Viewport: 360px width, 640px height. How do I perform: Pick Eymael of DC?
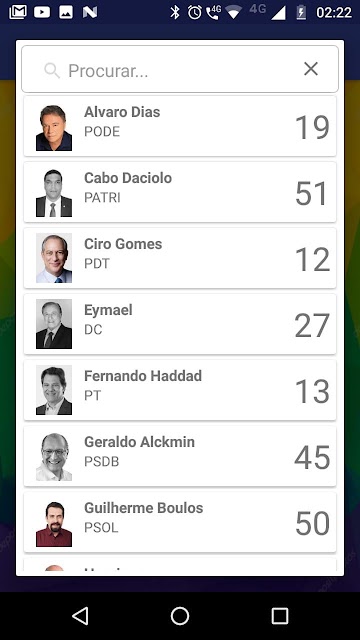click(180, 324)
